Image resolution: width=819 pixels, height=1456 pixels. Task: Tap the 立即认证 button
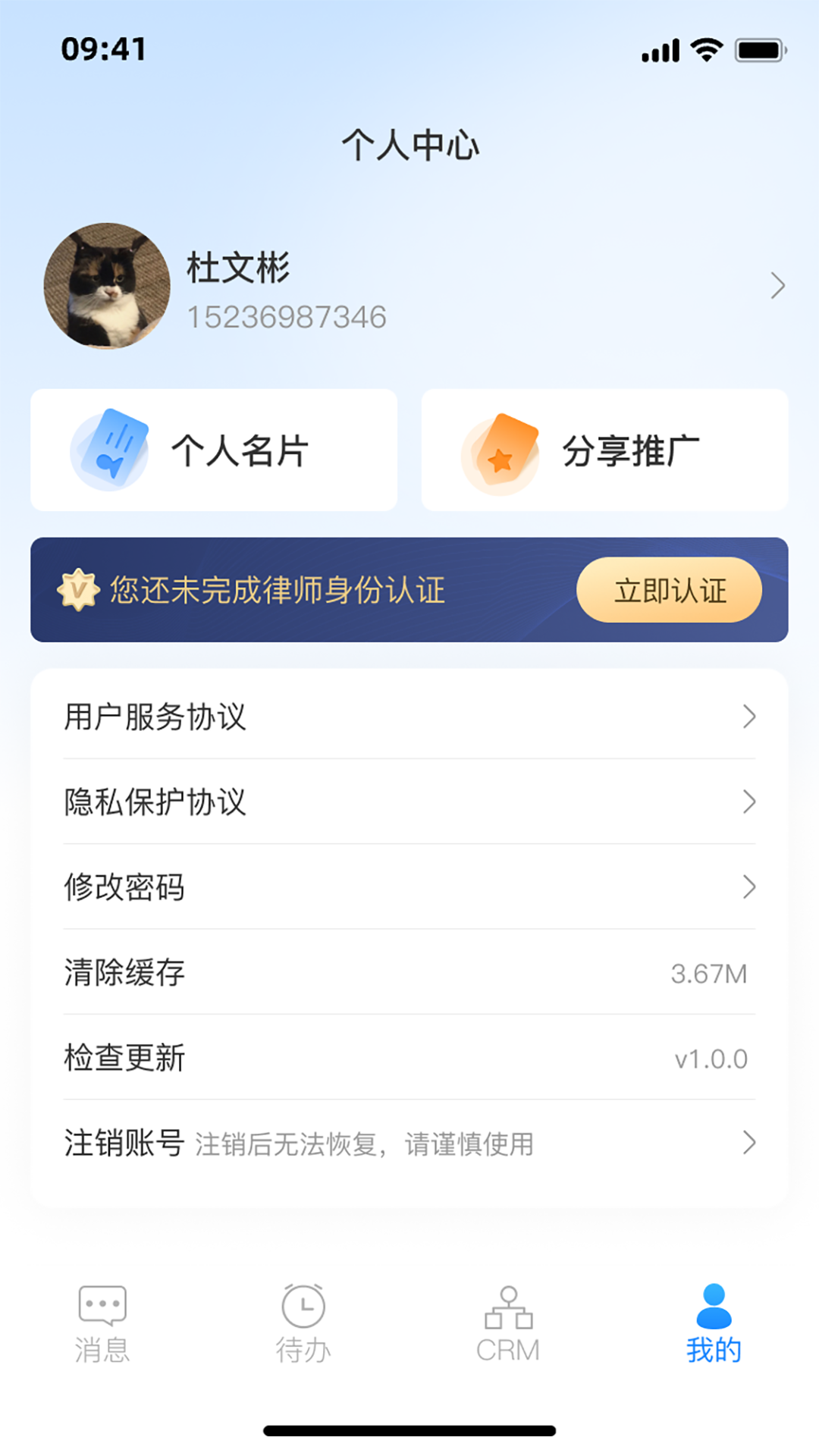[669, 590]
